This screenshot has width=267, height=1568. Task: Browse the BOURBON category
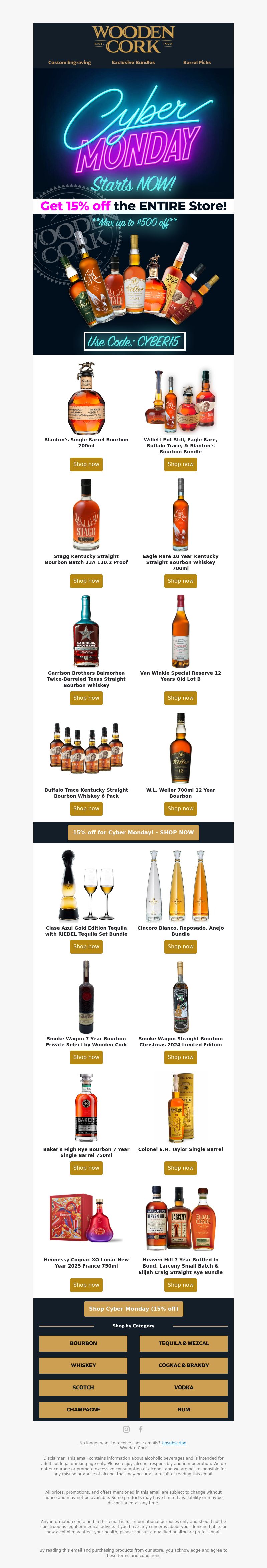coord(83,1343)
